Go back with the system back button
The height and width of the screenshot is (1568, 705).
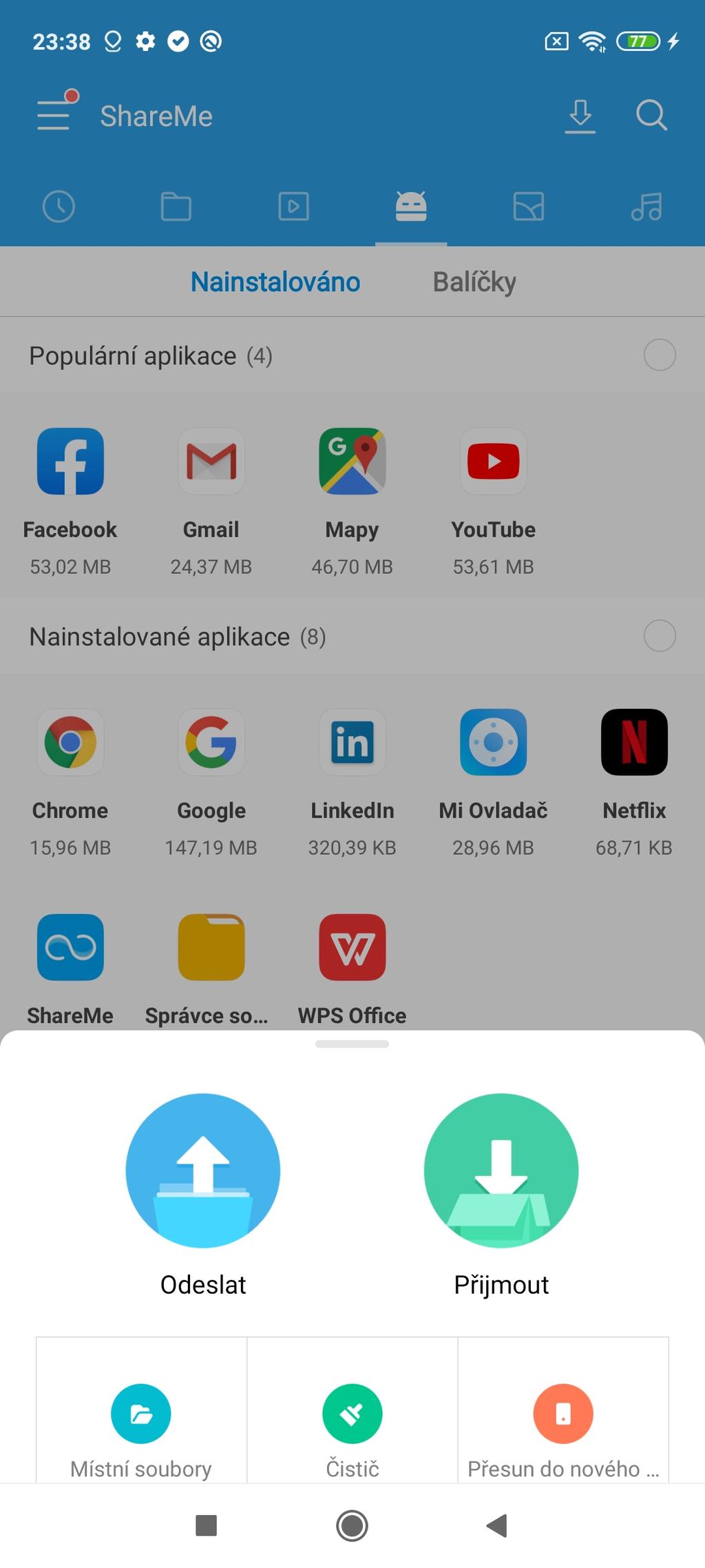[x=496, y=1525]
